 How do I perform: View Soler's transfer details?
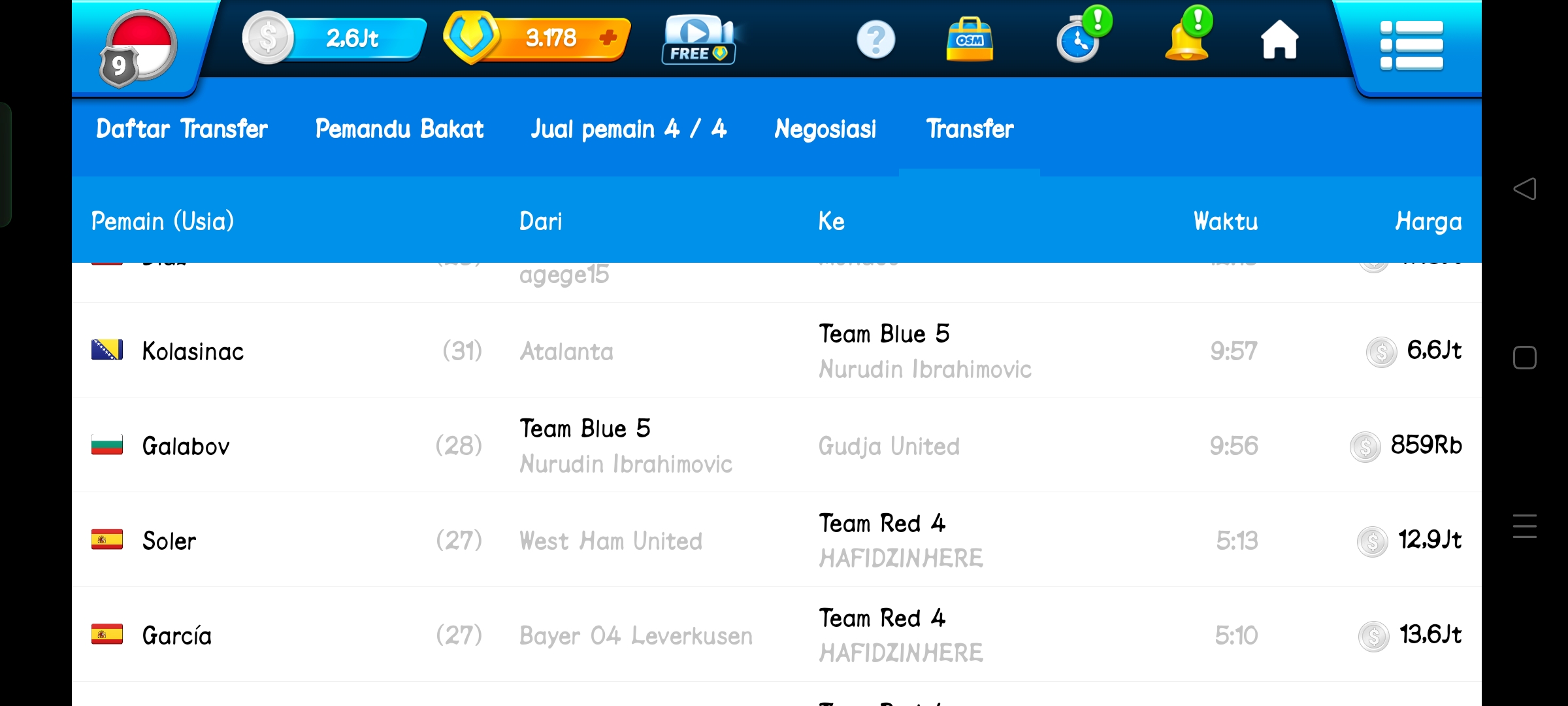point(776,540)
